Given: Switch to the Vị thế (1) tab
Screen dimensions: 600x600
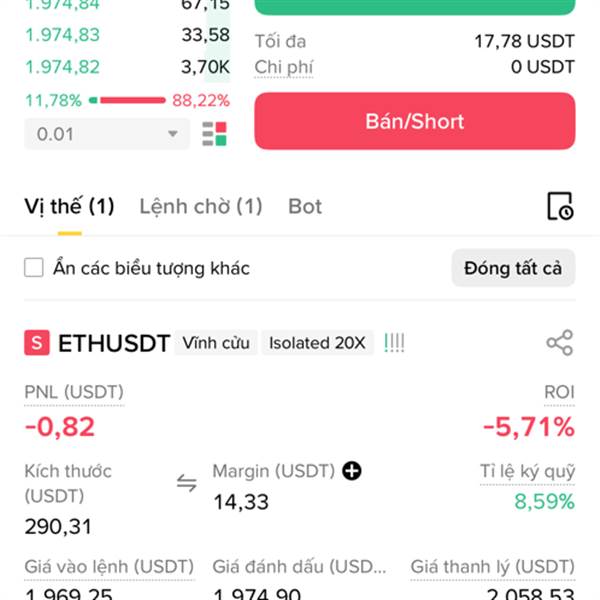Looking at the screenshot, I should pyautogui.click(x=69, y=207).
